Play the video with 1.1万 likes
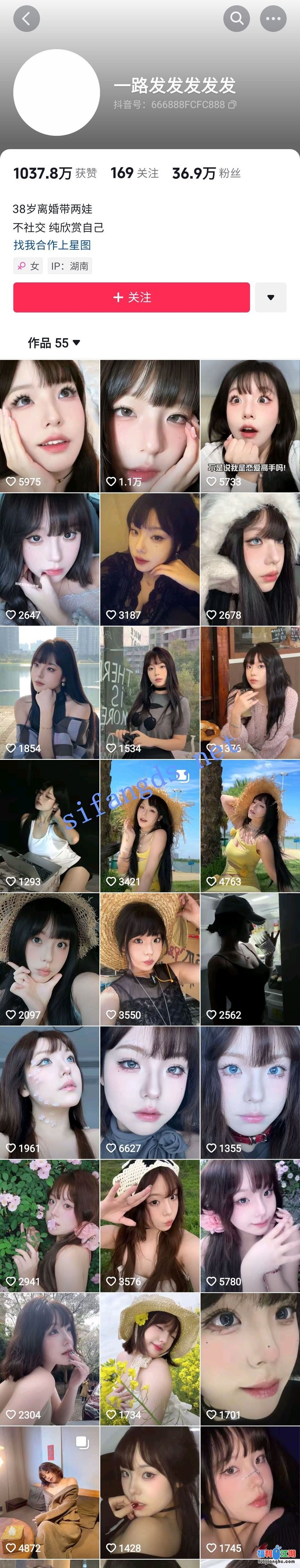The width and height of the screenshot is (300, 1568). tap(150, 426)
